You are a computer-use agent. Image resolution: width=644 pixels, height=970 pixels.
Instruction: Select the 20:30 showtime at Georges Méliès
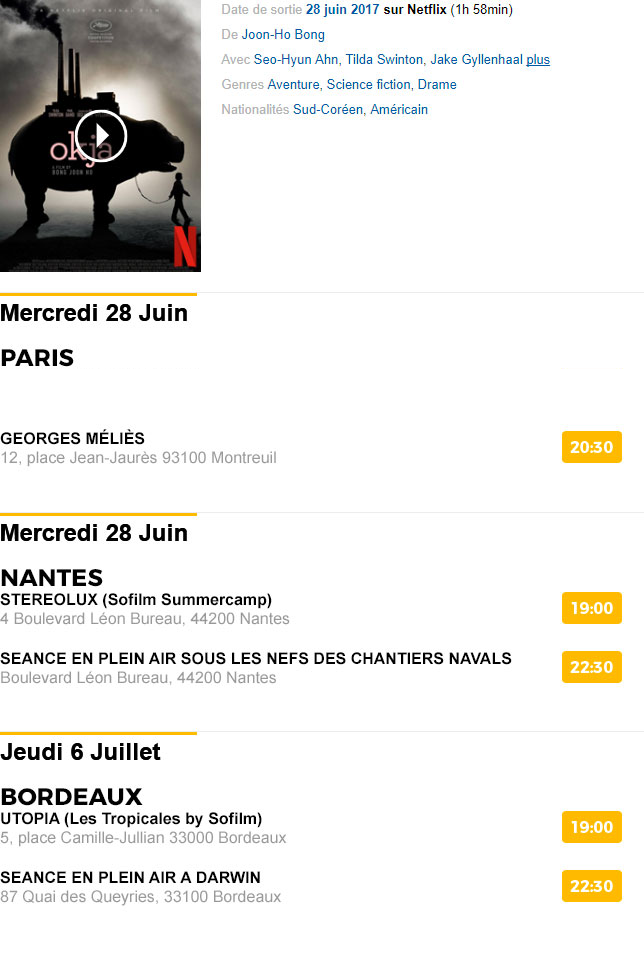(x=591, y=447)
